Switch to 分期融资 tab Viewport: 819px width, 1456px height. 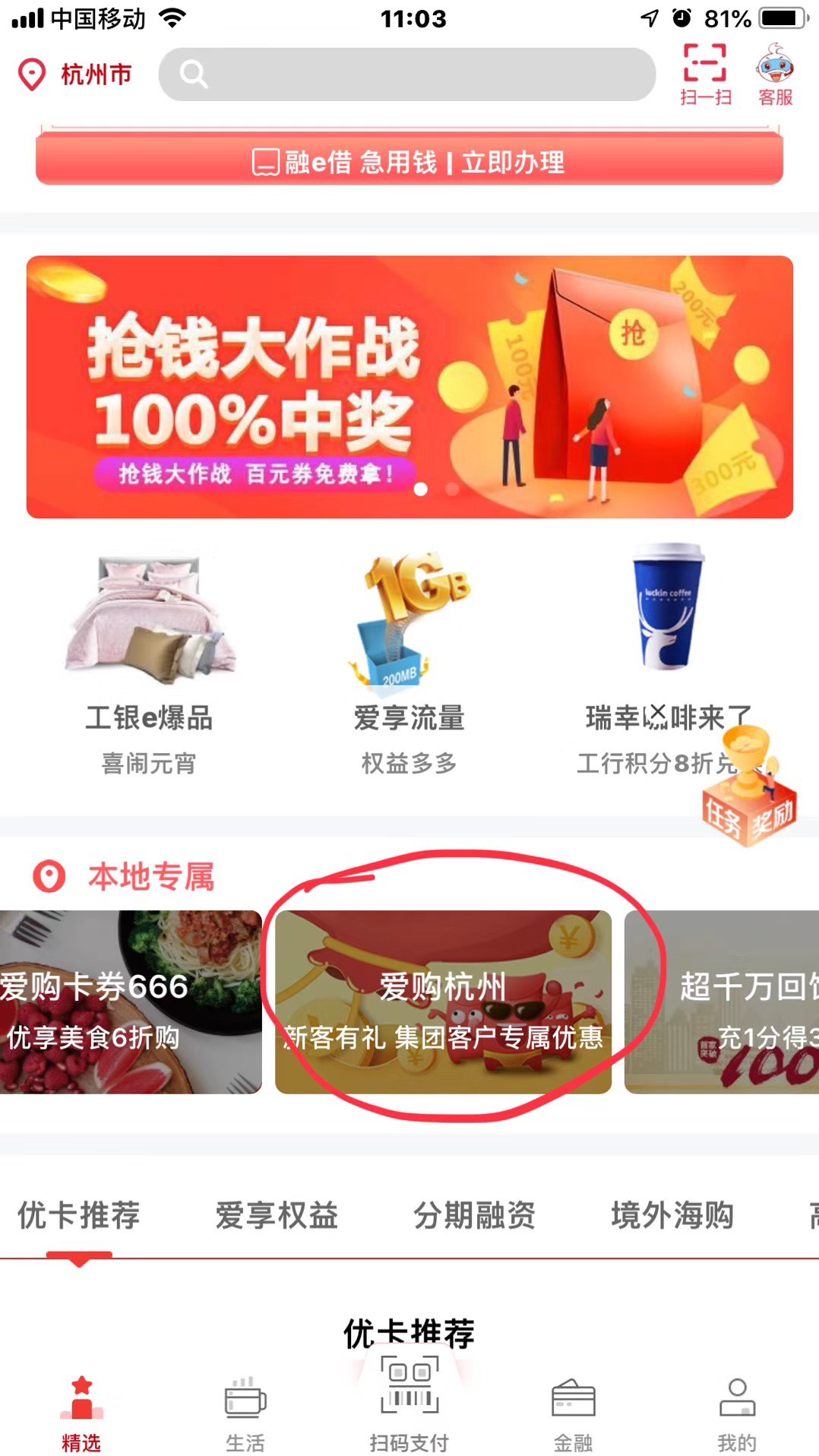click(474, 1214)
